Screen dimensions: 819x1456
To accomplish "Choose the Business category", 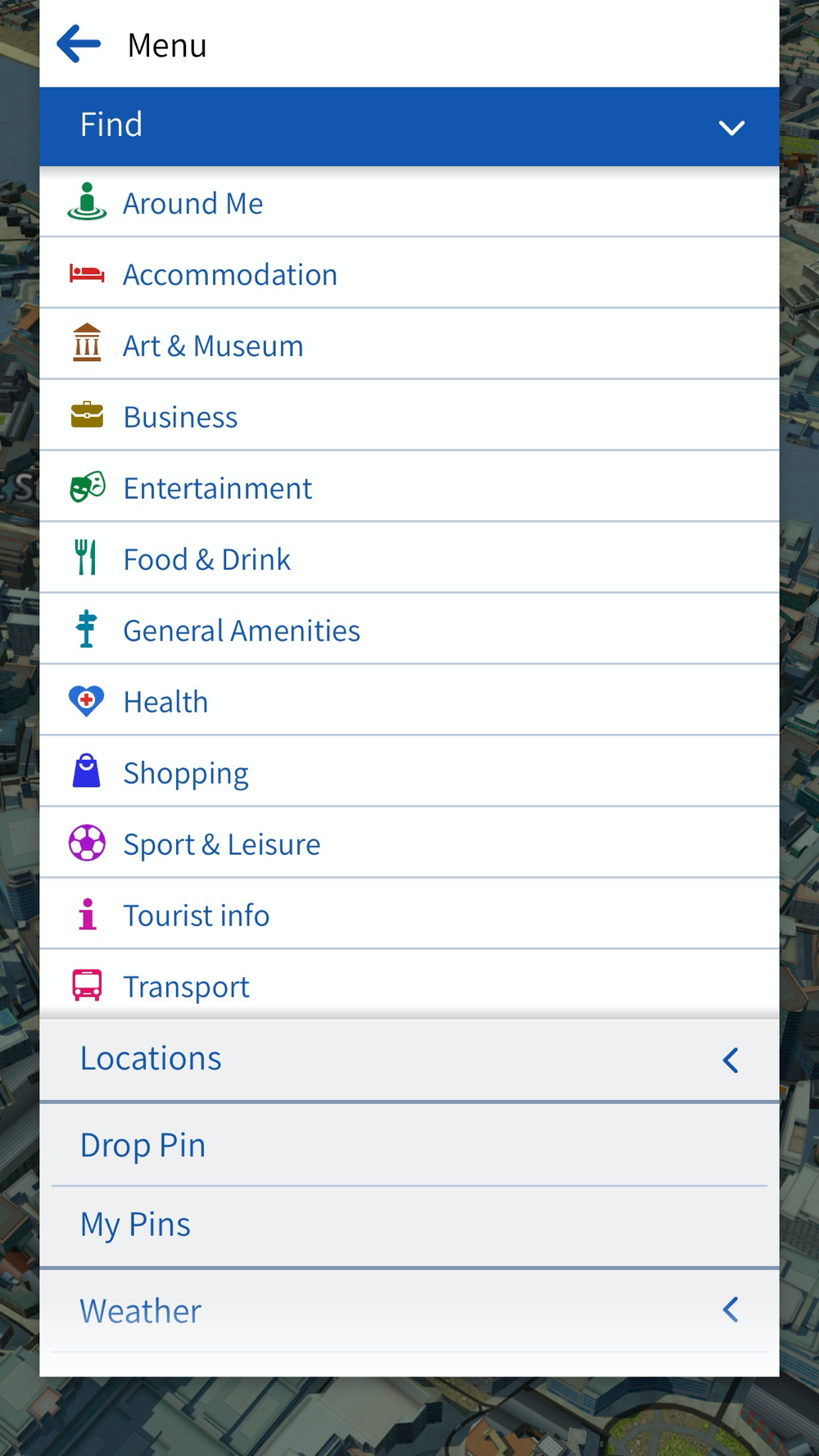I will pyautogui.click(x=409, y=416).
